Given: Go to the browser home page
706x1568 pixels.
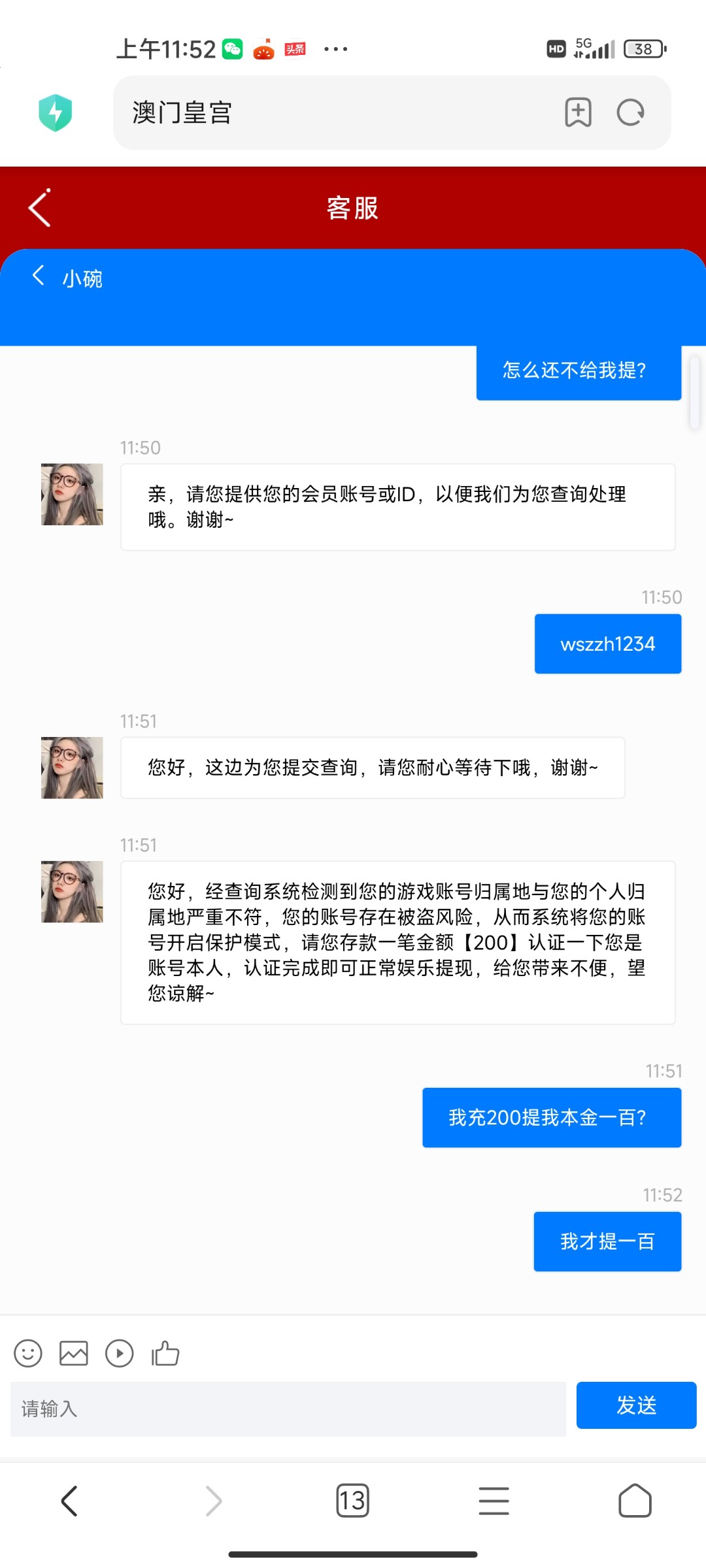Looking at the screenshot, I should point(635,1501).
